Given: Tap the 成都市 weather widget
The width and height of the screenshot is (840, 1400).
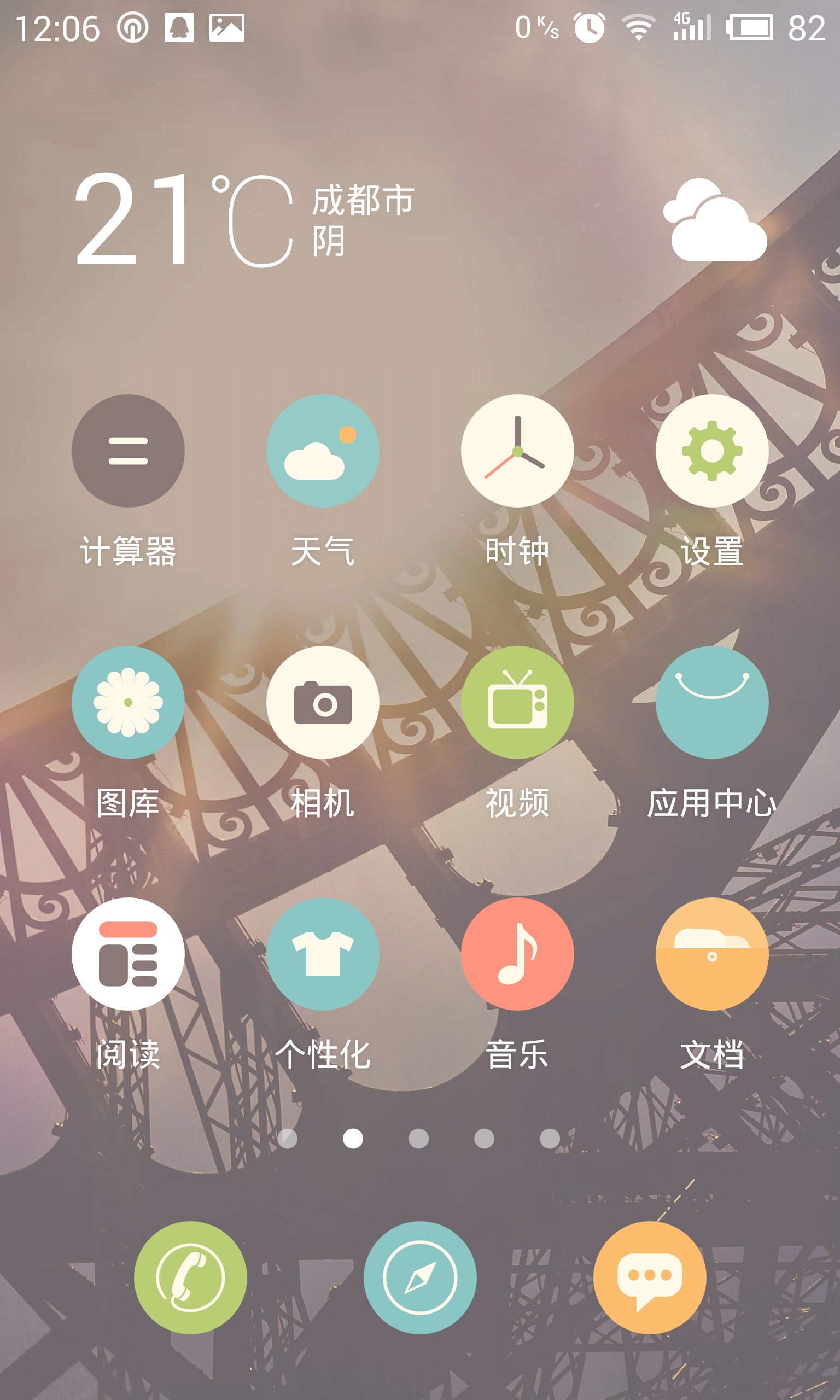Looking at the screenshot, I should pyautogui.click(x=420, y=219).
